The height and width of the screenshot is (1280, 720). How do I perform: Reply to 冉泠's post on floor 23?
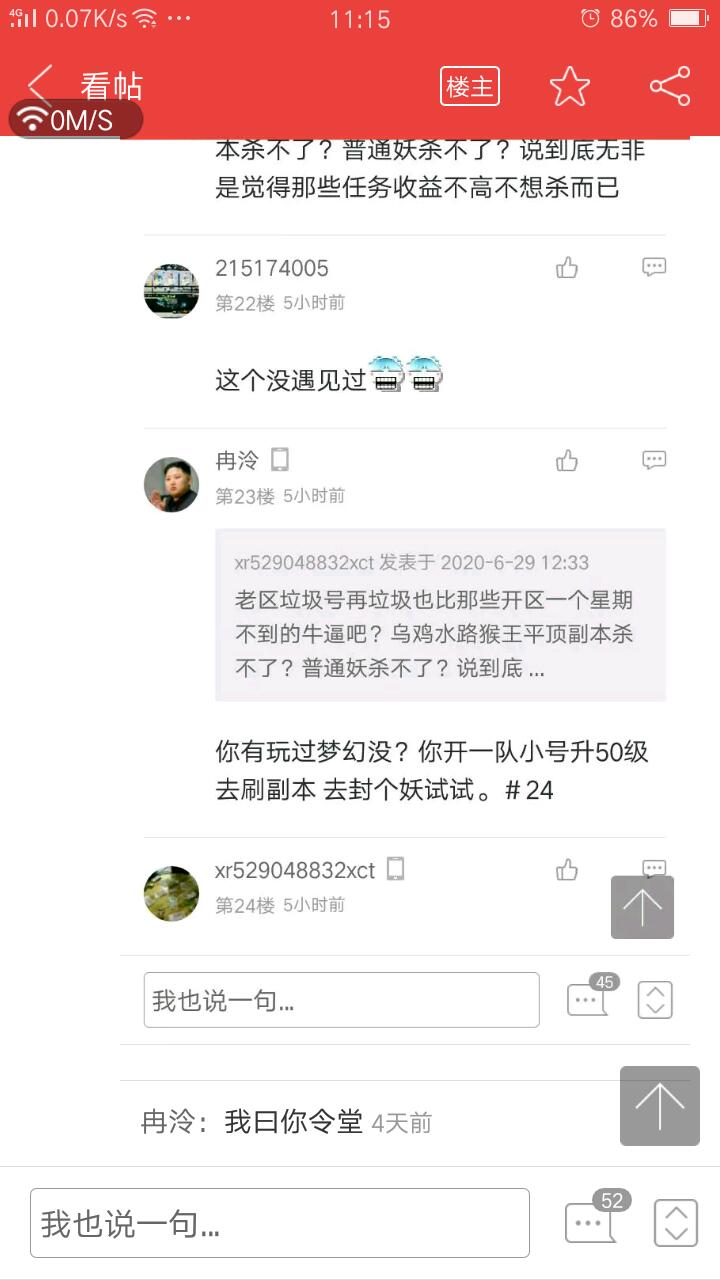[654, 460]
